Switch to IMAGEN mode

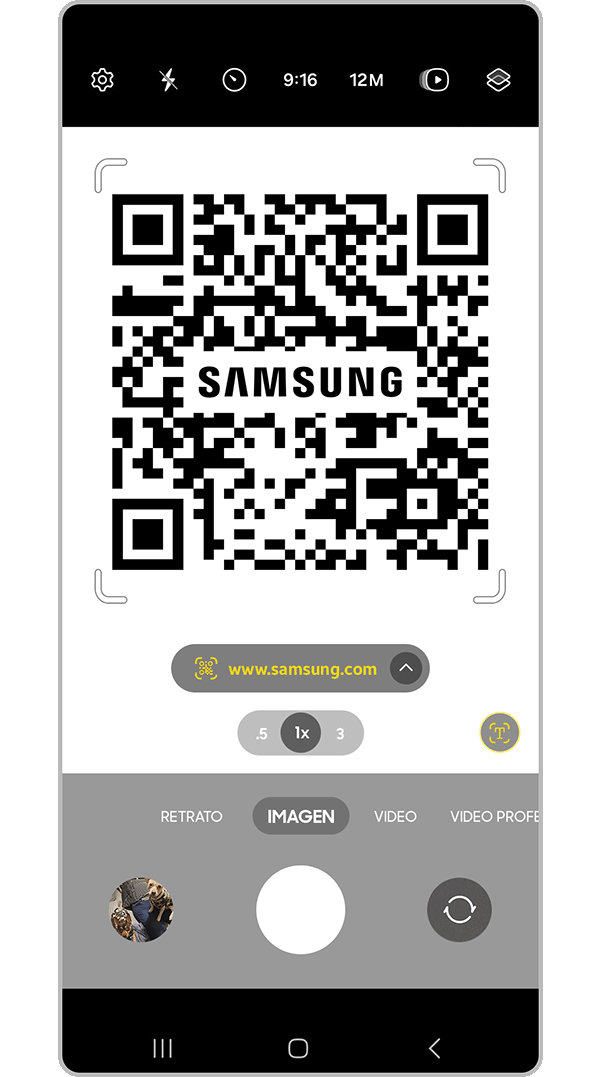pyautogui.click(x=300, y=816)
